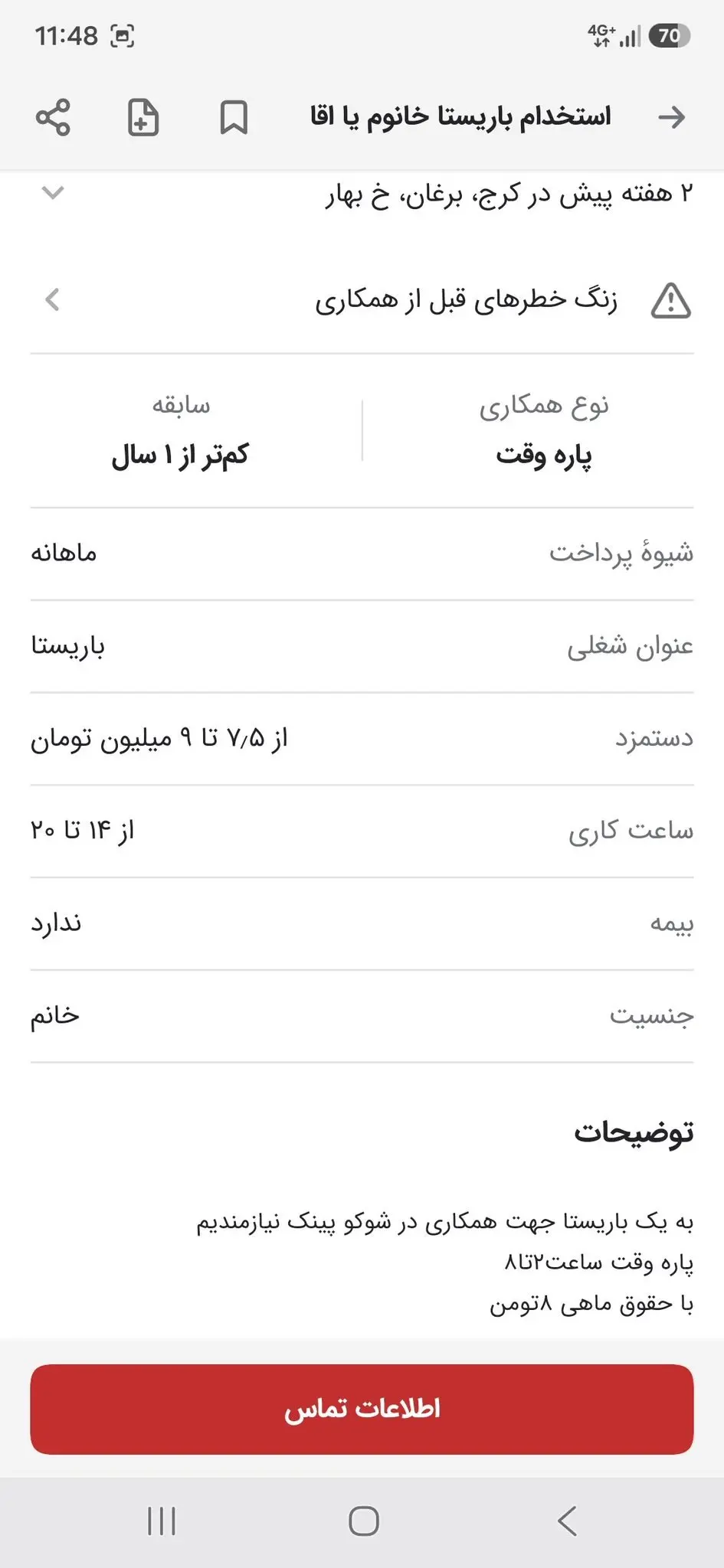Tap the اطلاعات تماس button
724x1568 pixels.
(x=362, y=1409)
